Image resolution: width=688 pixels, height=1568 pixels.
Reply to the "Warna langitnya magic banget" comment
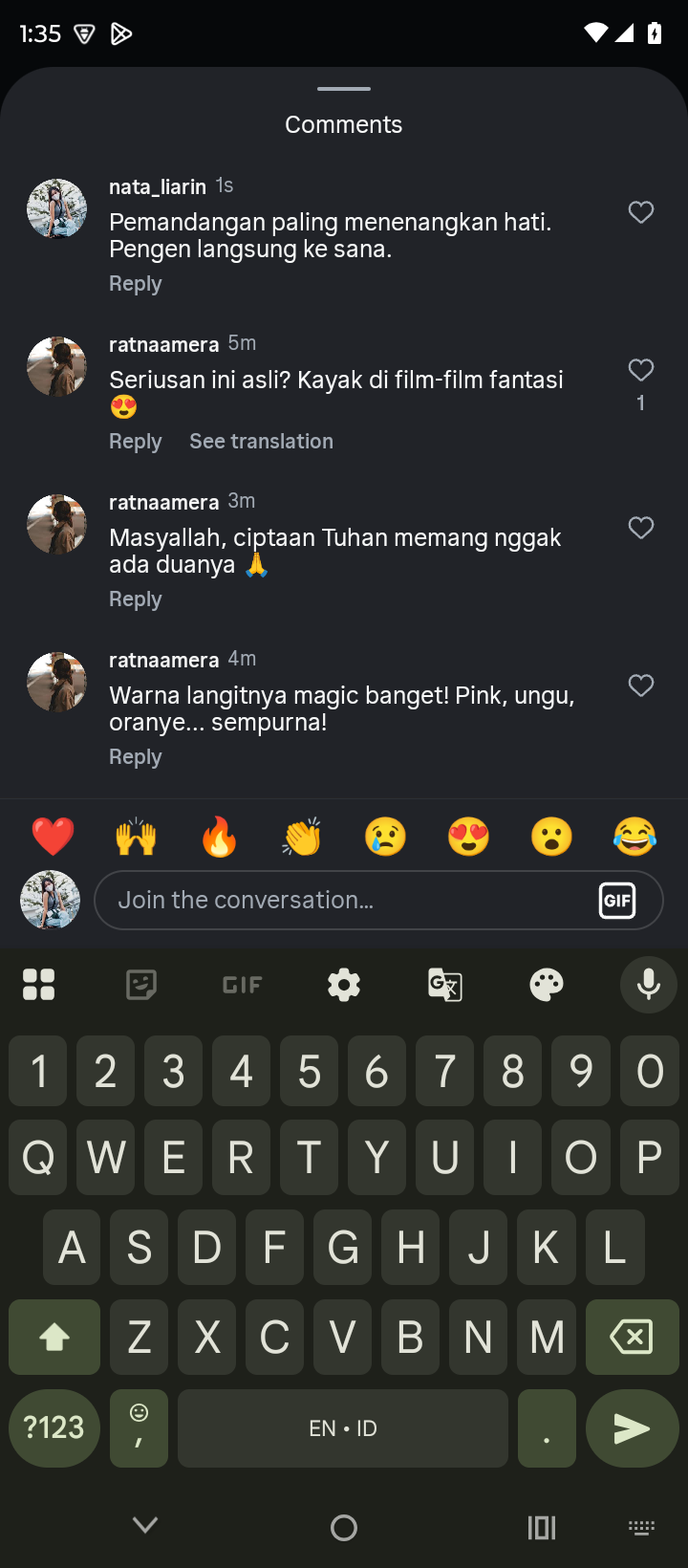[136, 757]
